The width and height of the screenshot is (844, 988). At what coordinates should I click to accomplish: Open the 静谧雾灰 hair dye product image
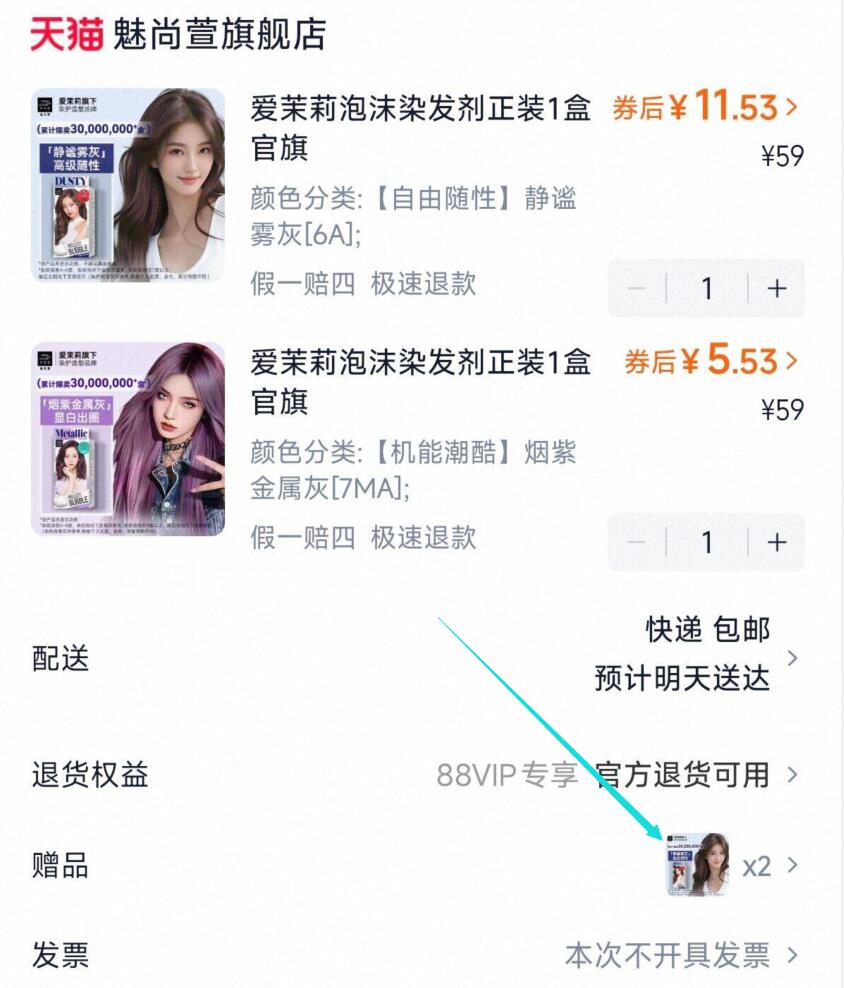pos(128,185)
